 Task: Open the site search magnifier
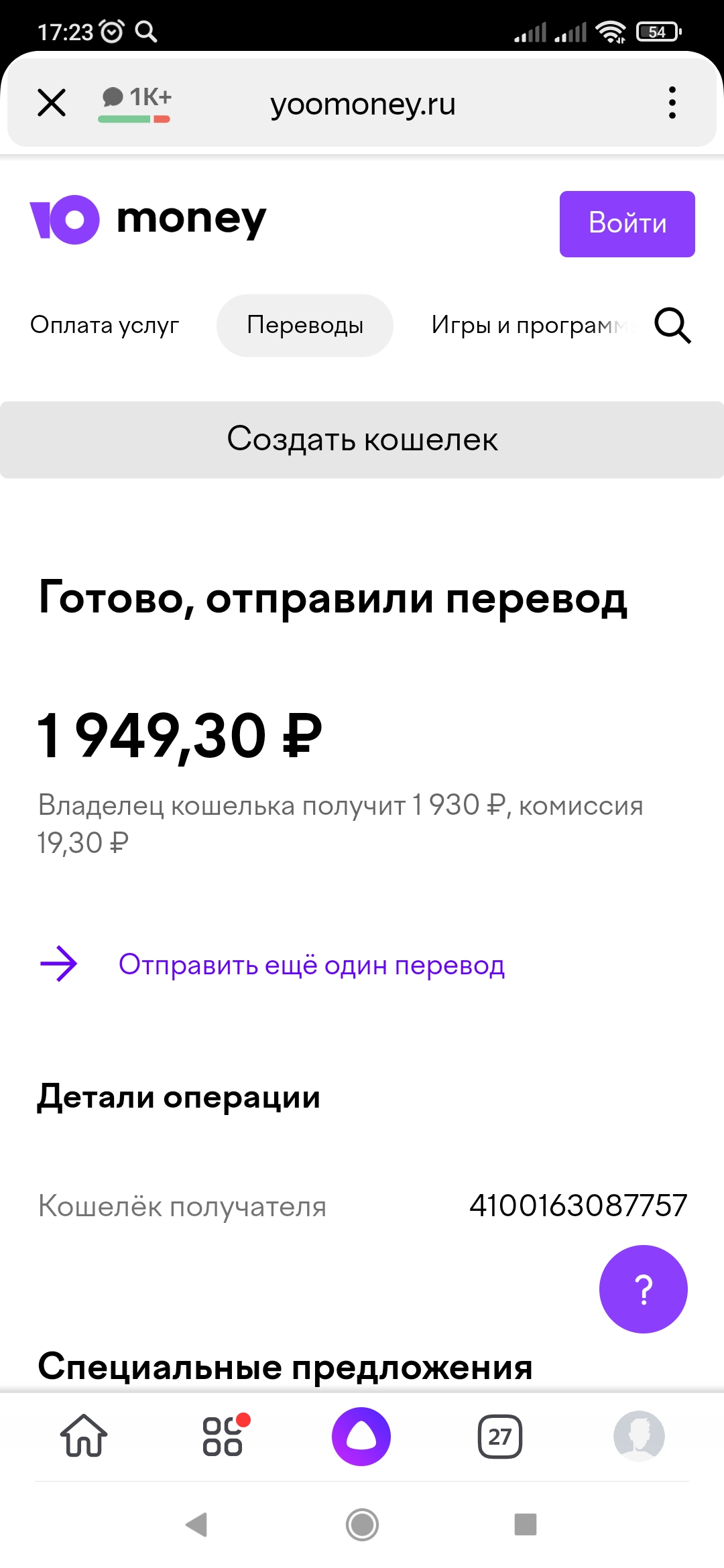(672, 326)
